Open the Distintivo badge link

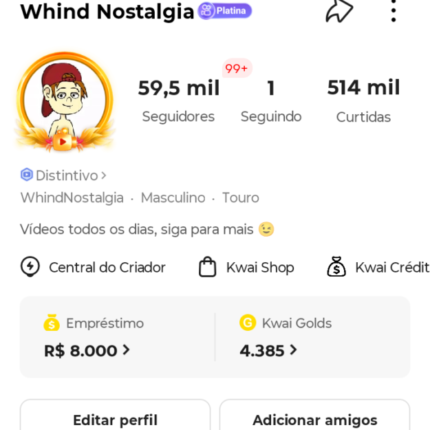[63, 175]
